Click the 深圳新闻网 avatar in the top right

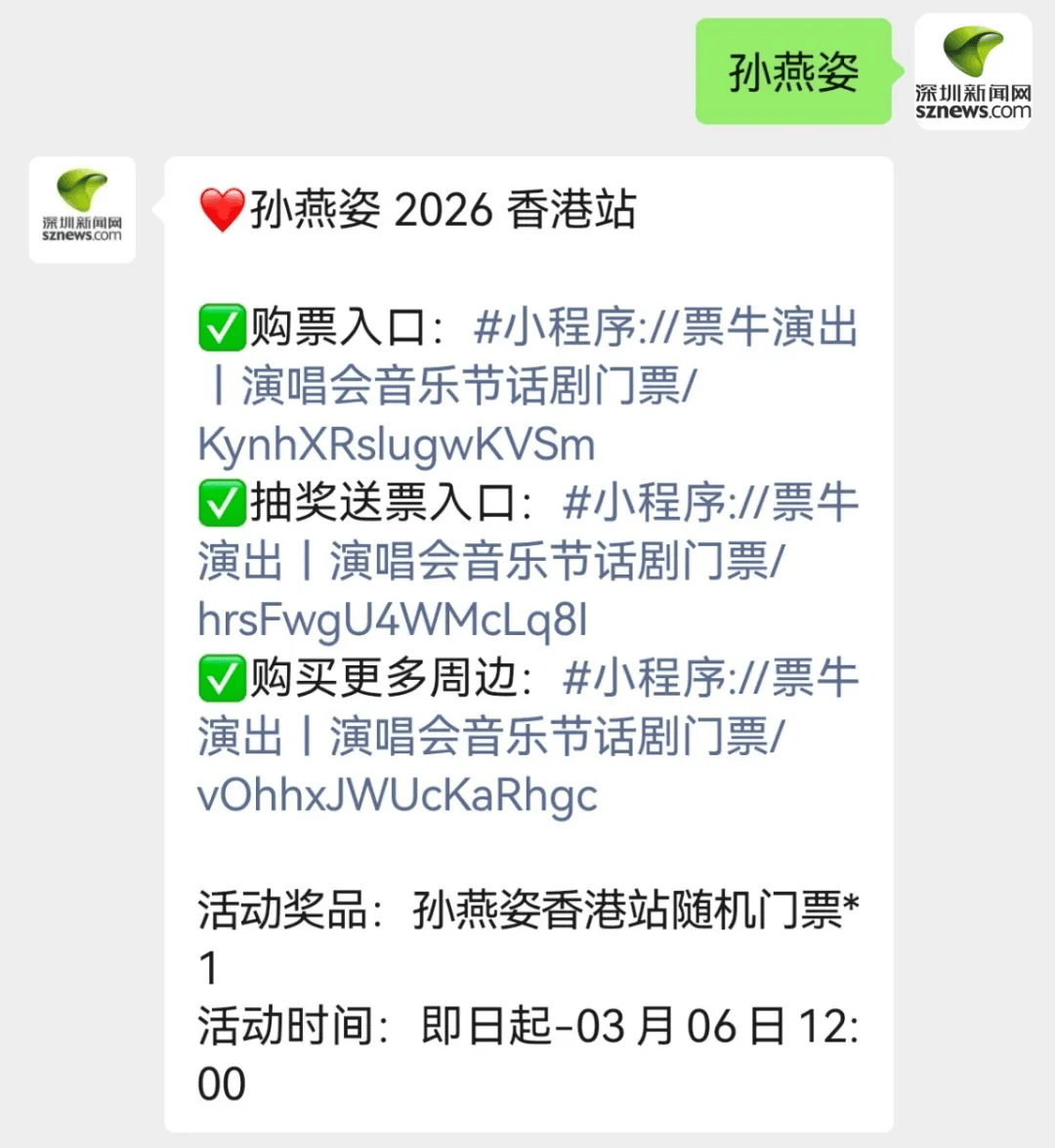coord(974,72)
